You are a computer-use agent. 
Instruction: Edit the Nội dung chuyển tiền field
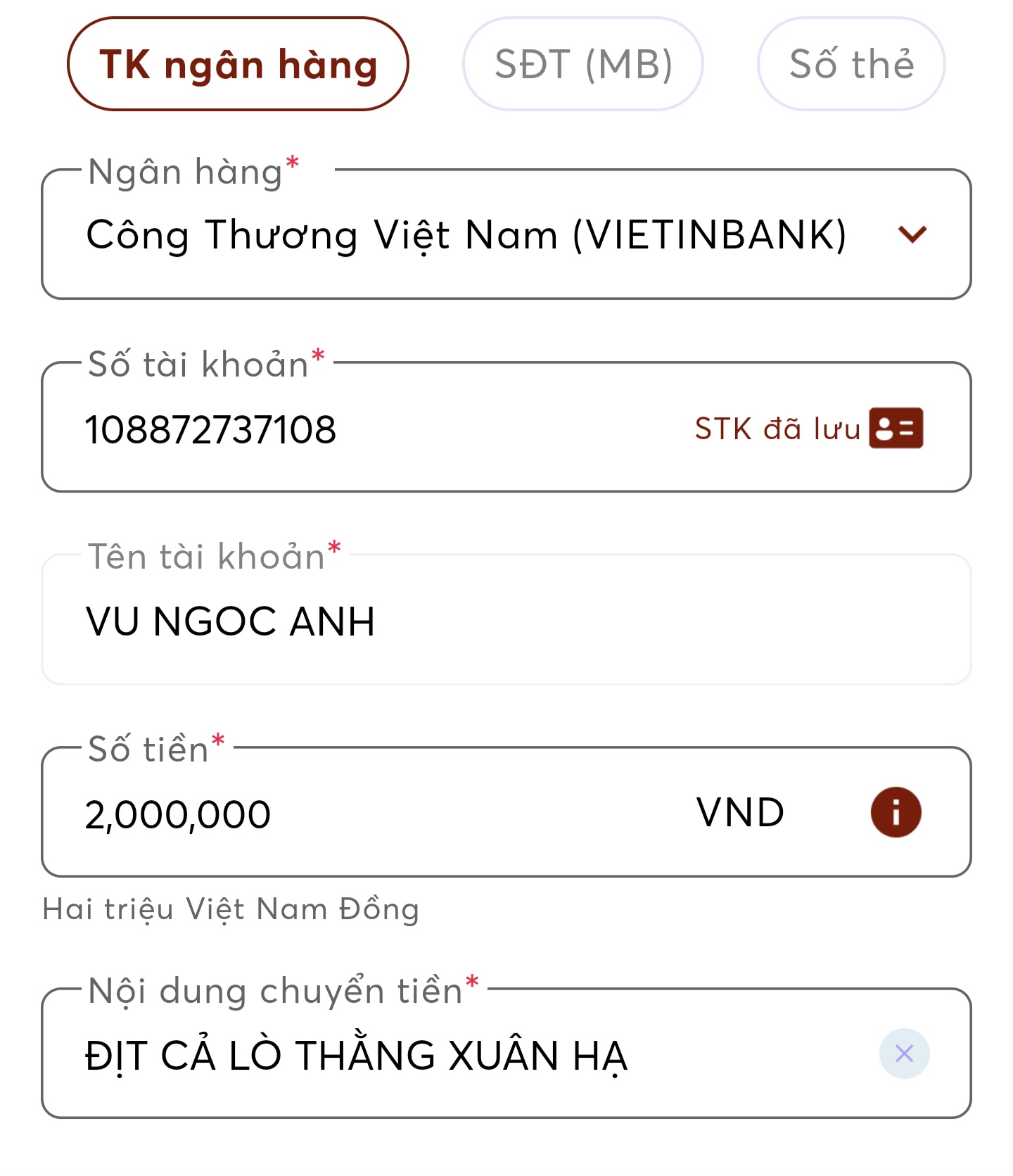pyautogui.click(x=422, y=1055)
